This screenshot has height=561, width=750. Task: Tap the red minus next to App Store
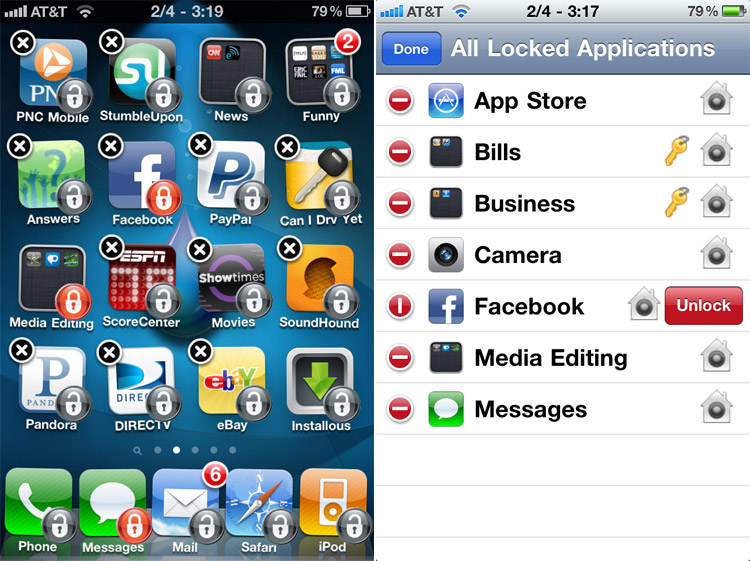click(x=400, y=101)
